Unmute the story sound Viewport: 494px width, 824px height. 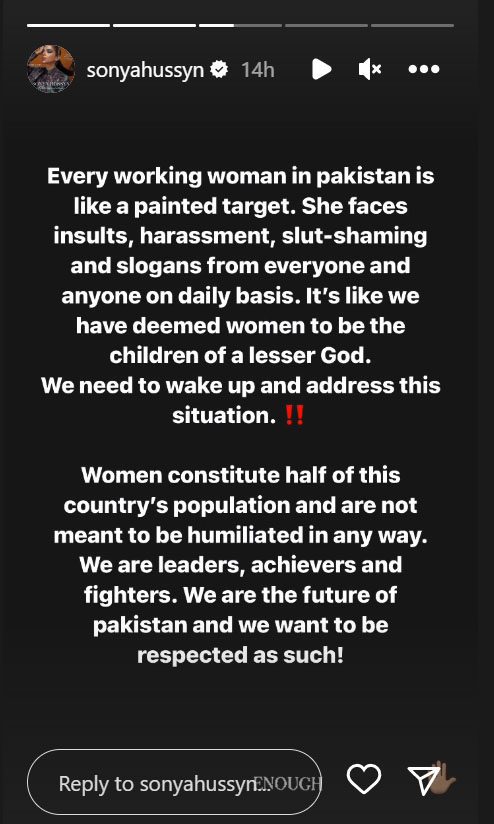tap(370, 69)
